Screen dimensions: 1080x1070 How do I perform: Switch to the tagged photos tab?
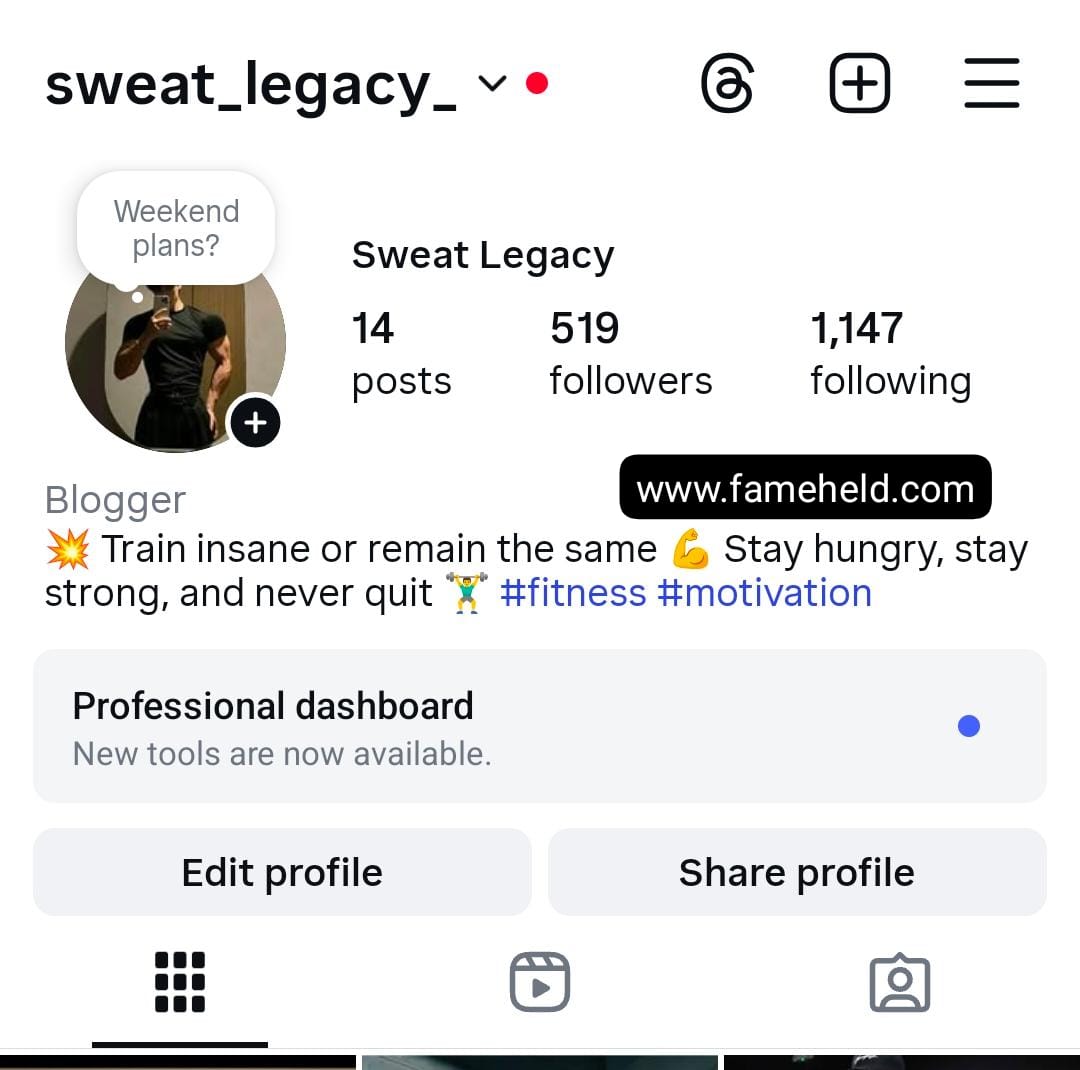(899, 982)
